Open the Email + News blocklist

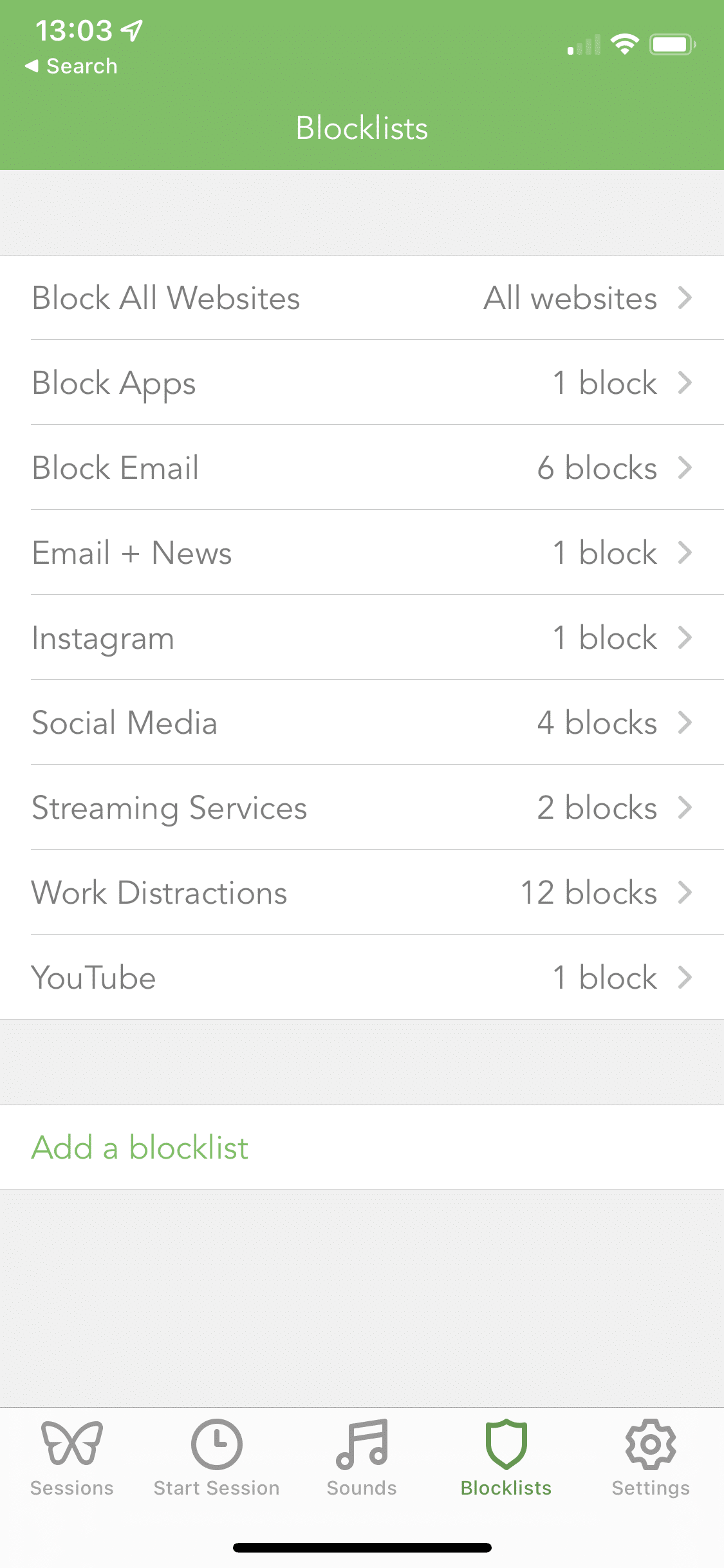click(362, 553)
